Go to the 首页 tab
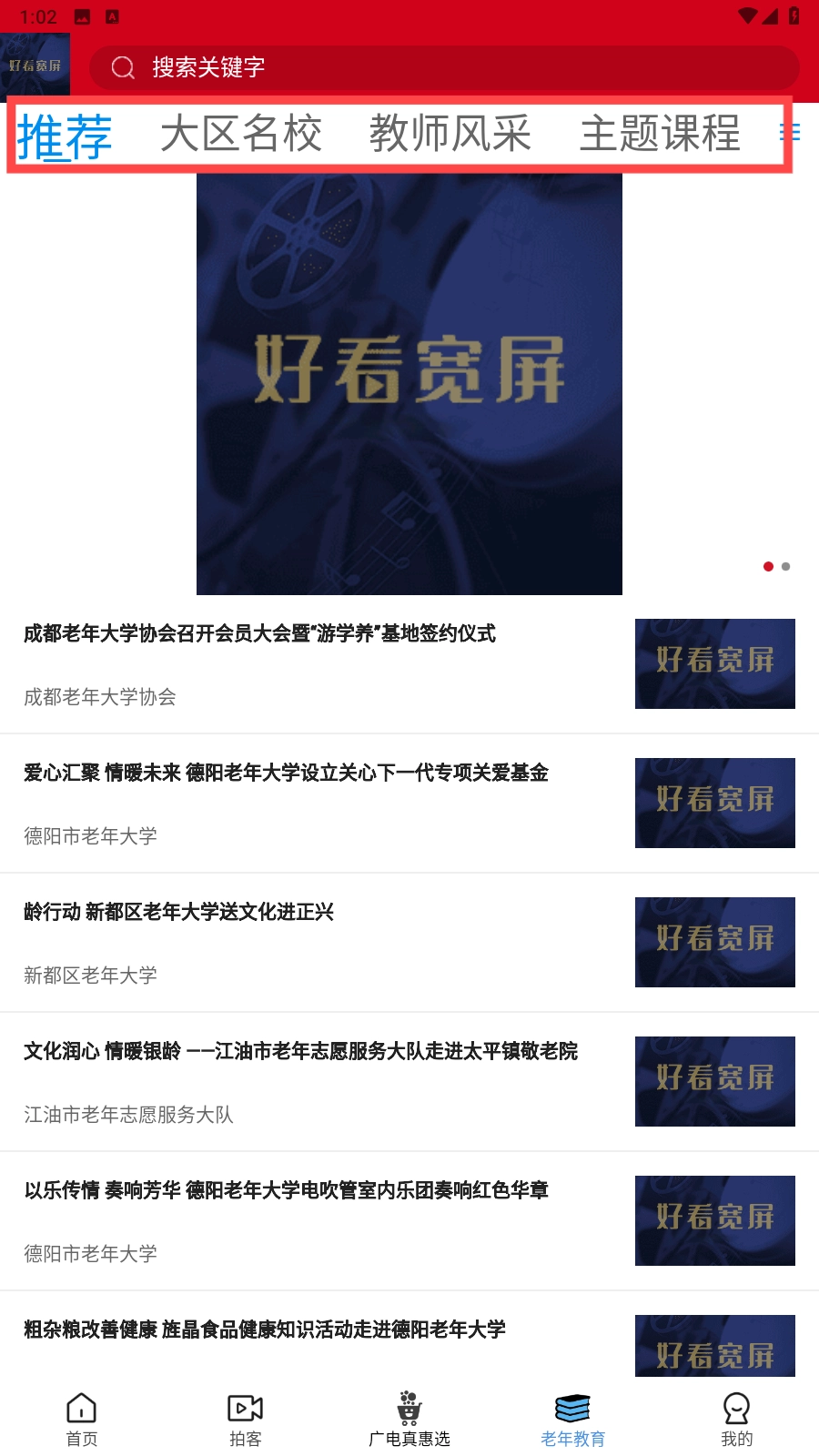Screen dimensions: 819x1456 82,1419
